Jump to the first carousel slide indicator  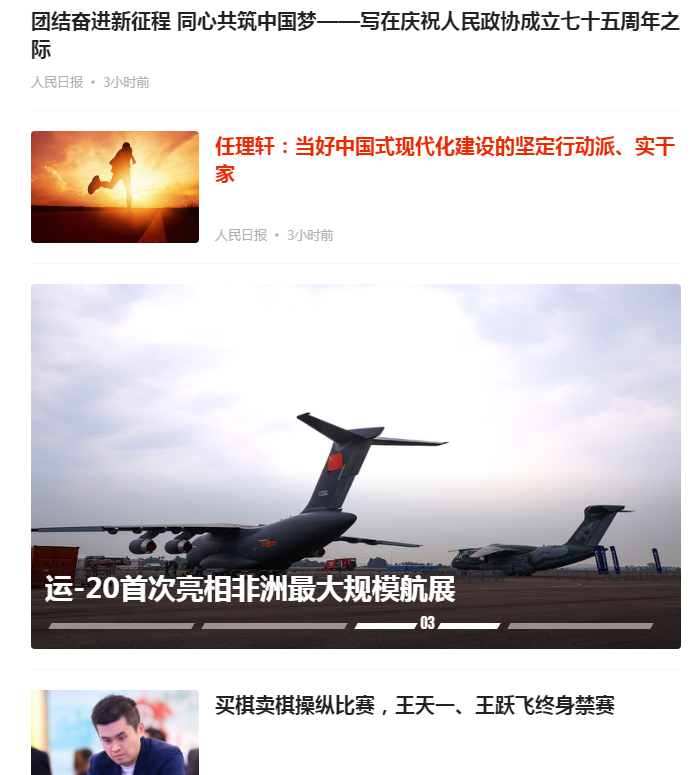point(121,626)
